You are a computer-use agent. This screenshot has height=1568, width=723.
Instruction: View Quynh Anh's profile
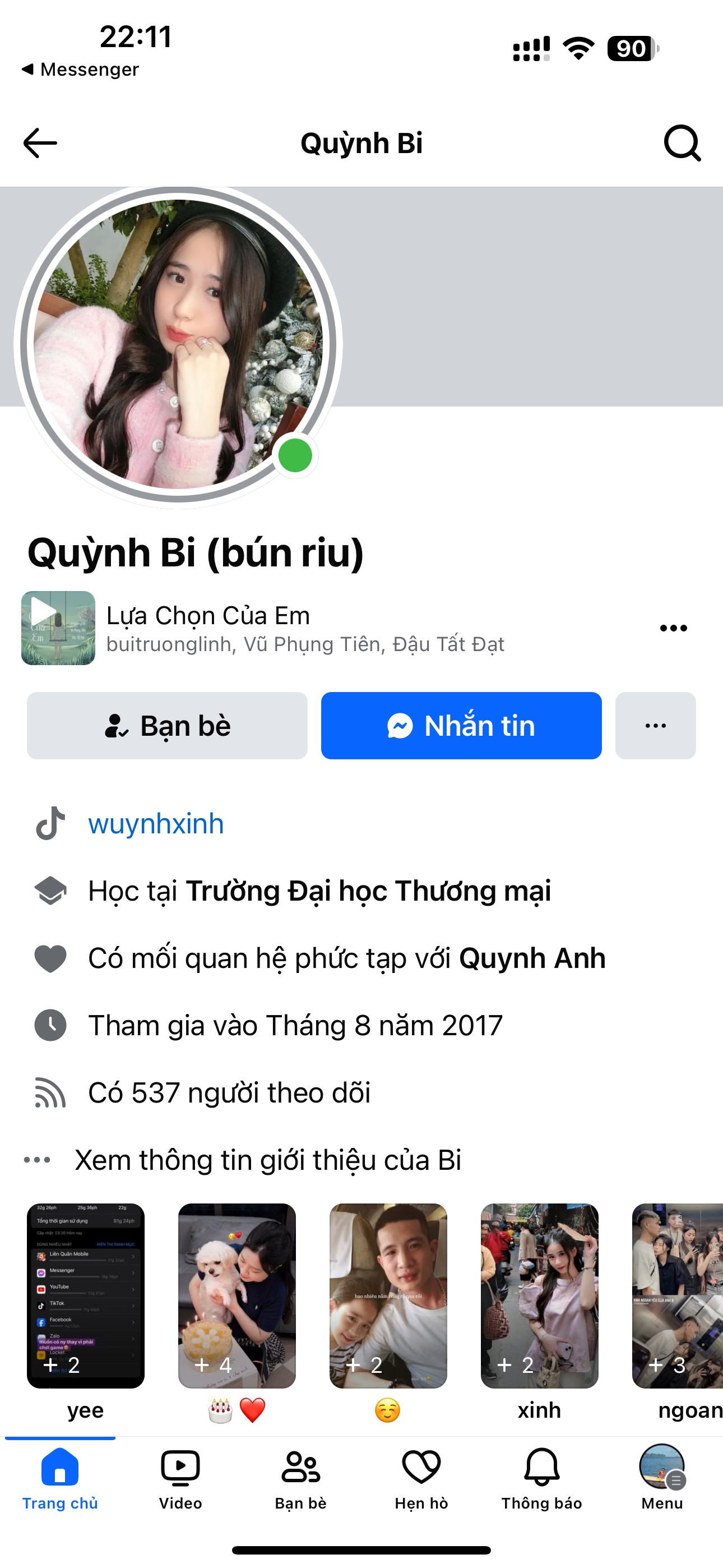coord(532,958)
